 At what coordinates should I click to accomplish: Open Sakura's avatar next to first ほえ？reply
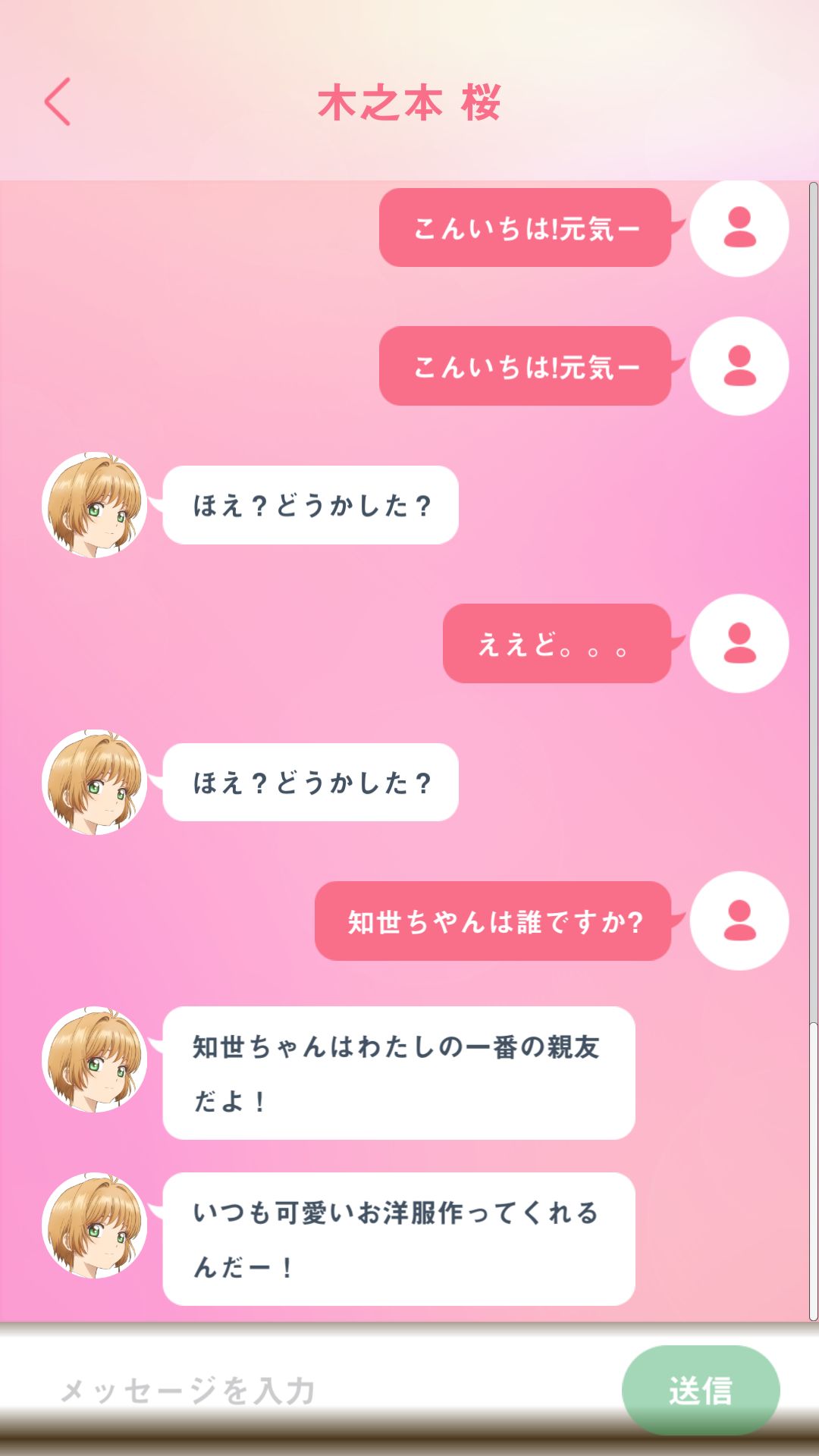click(x=94, y=506)
